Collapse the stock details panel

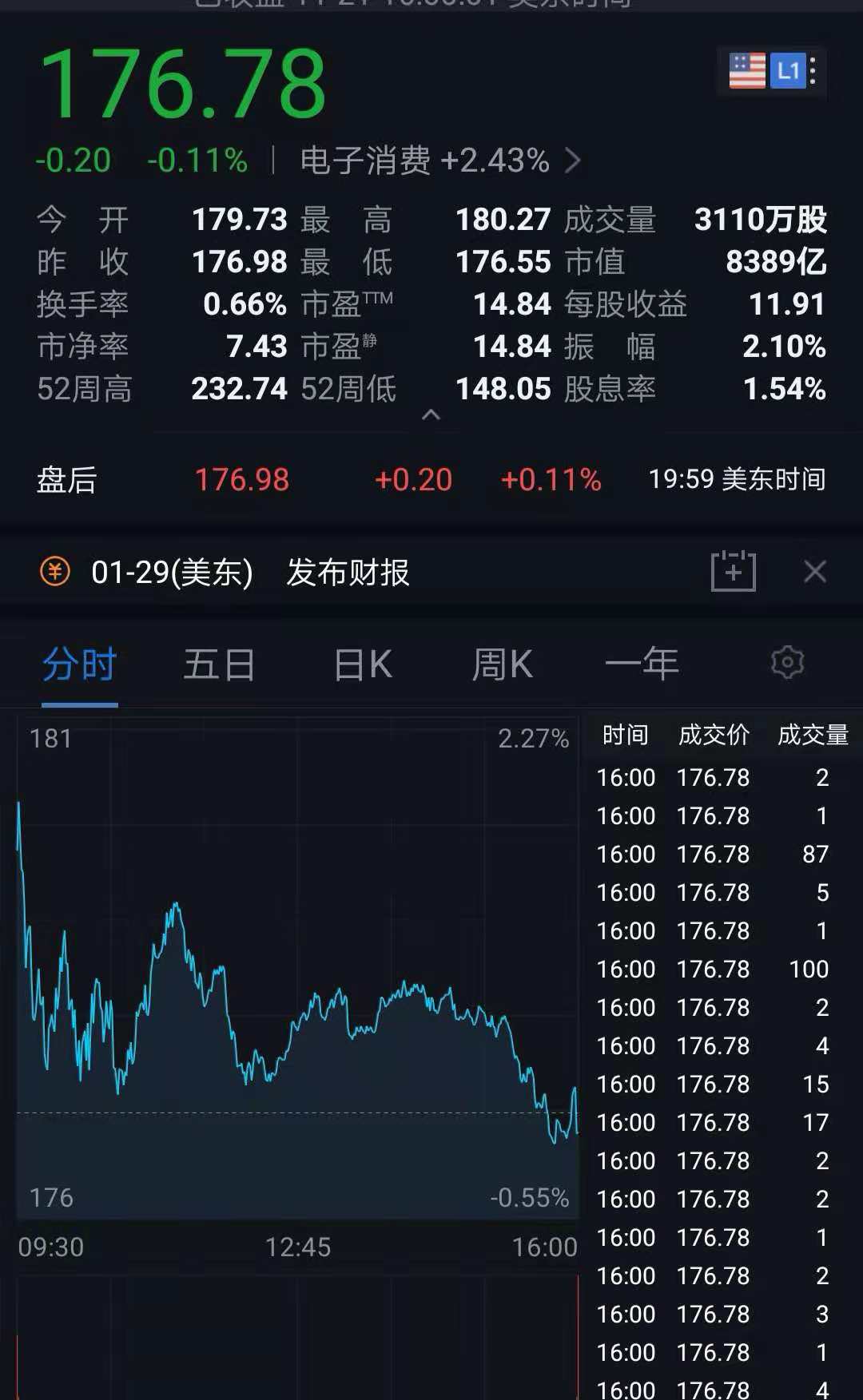pyautogui.click(x=431, y=414)
